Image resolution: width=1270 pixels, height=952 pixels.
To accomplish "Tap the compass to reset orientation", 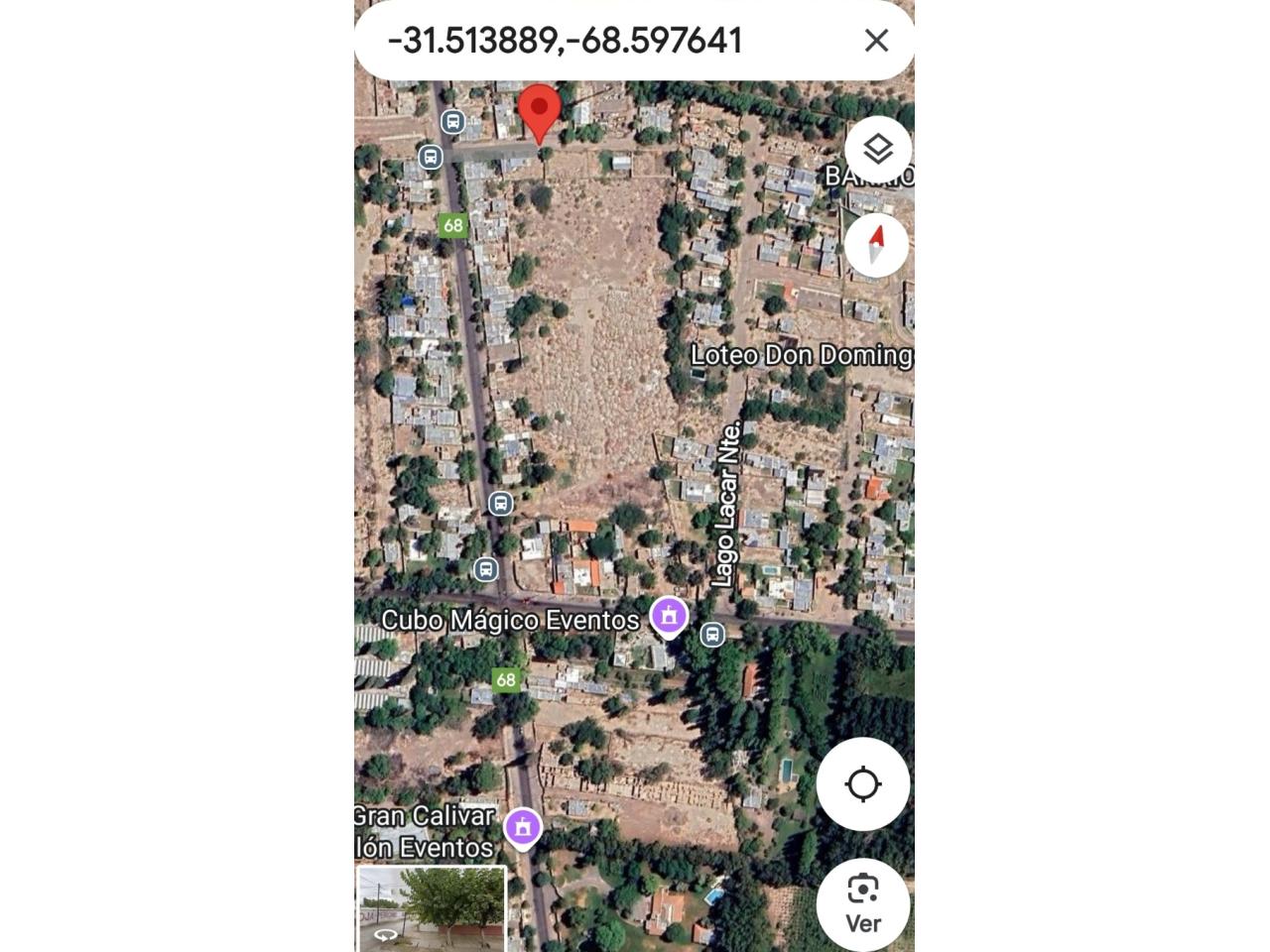I will click(876, 245).
